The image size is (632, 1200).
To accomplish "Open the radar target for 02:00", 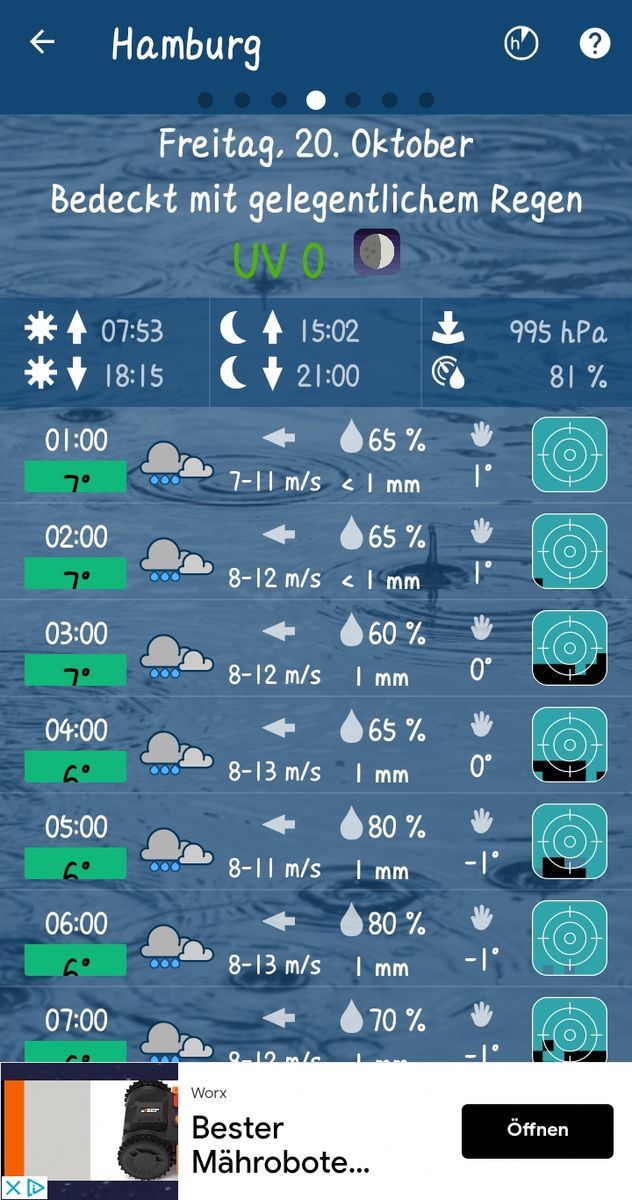I will (x=569, y=551).
